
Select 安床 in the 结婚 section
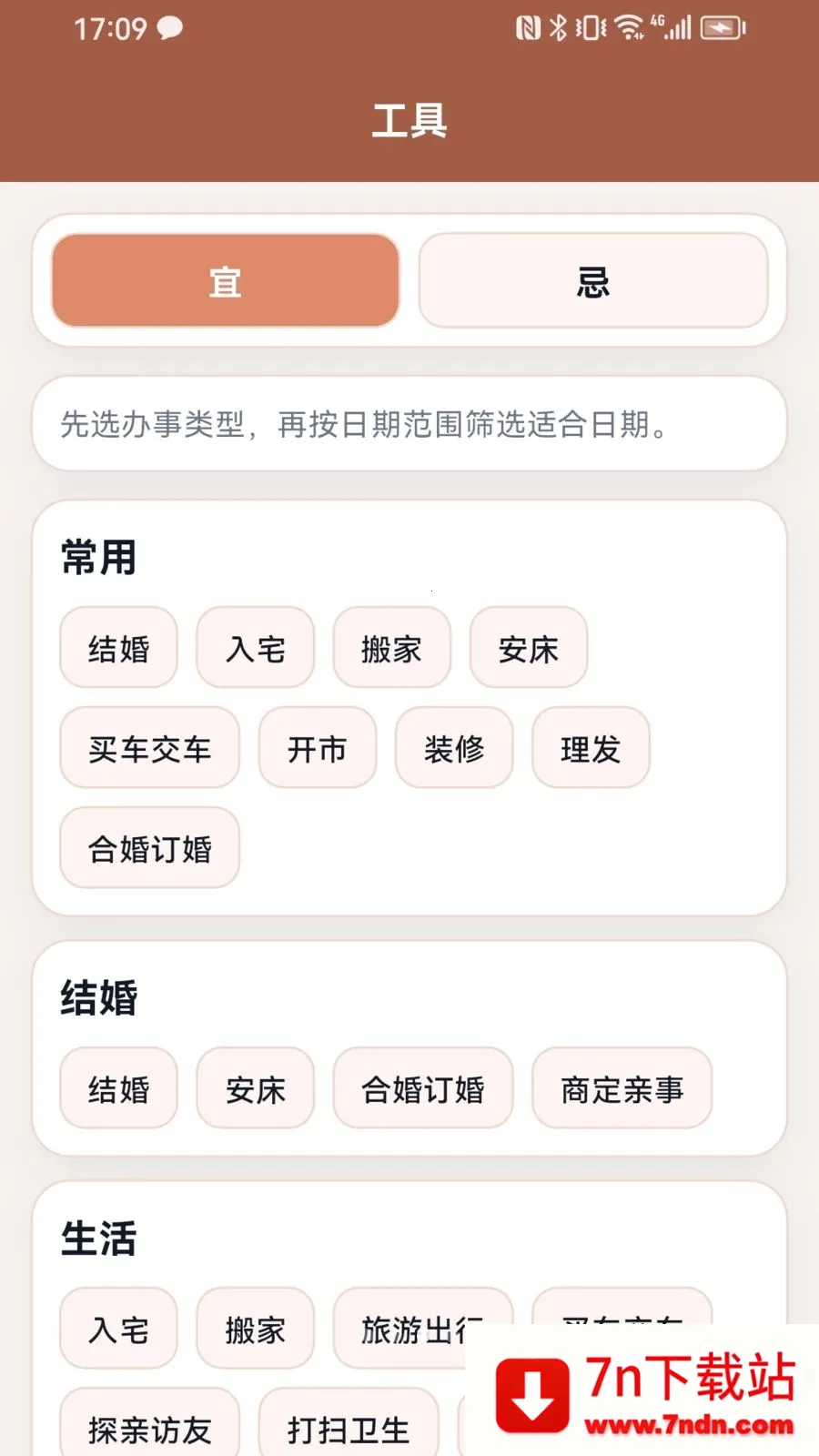click(256, 1088)
